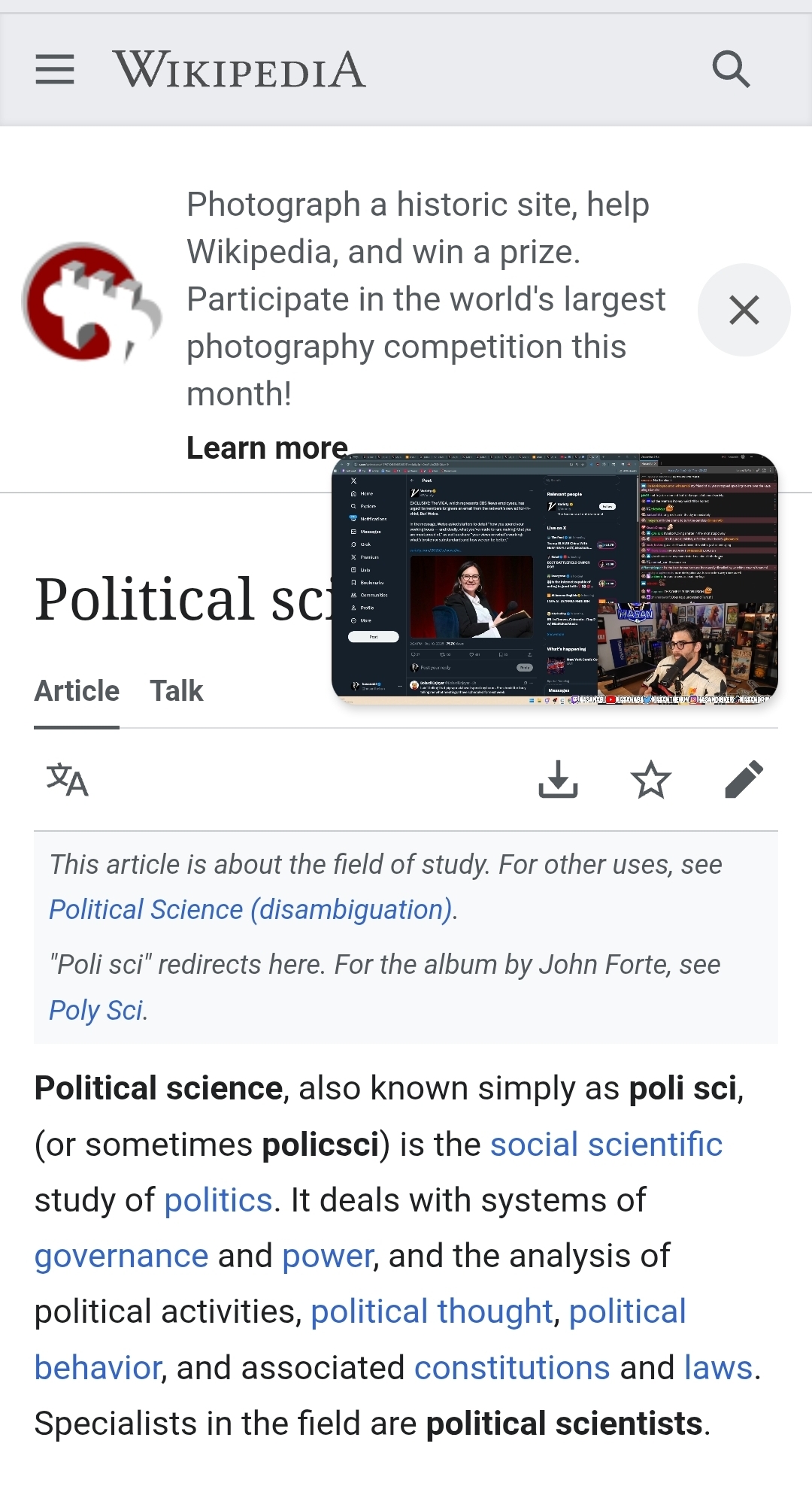Open Wikipedia search
The height and width of the screenshot is (1489, 812).
click(731, 69)
